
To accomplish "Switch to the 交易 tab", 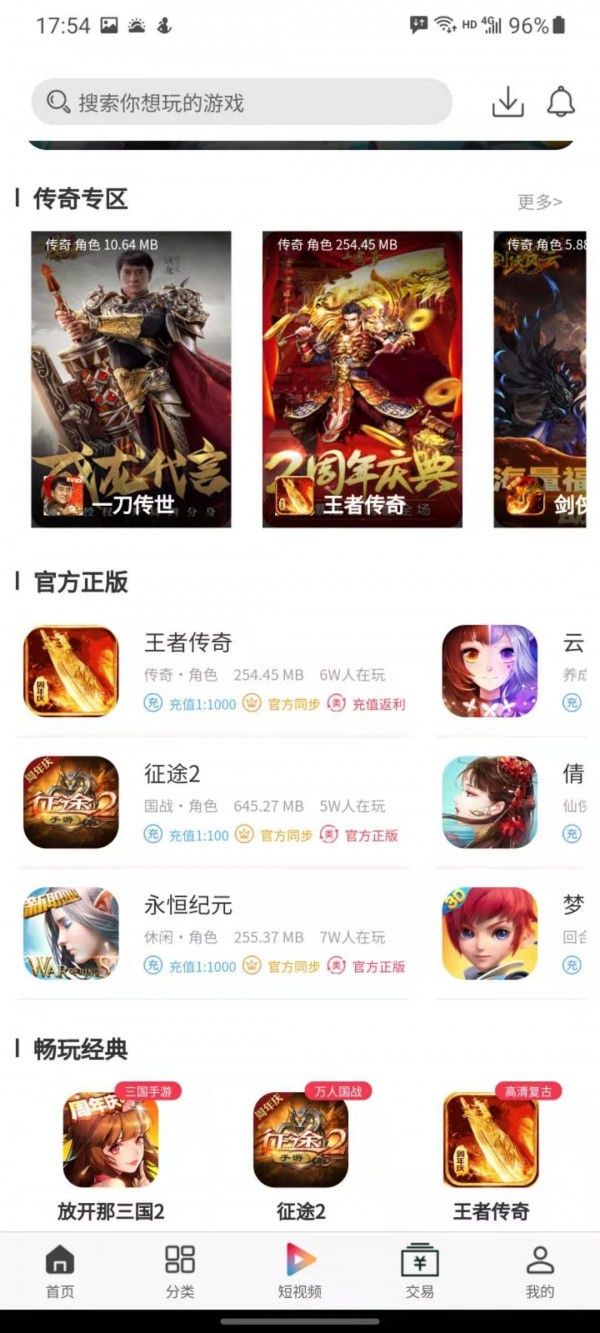I will click(x=420, y=1270).
